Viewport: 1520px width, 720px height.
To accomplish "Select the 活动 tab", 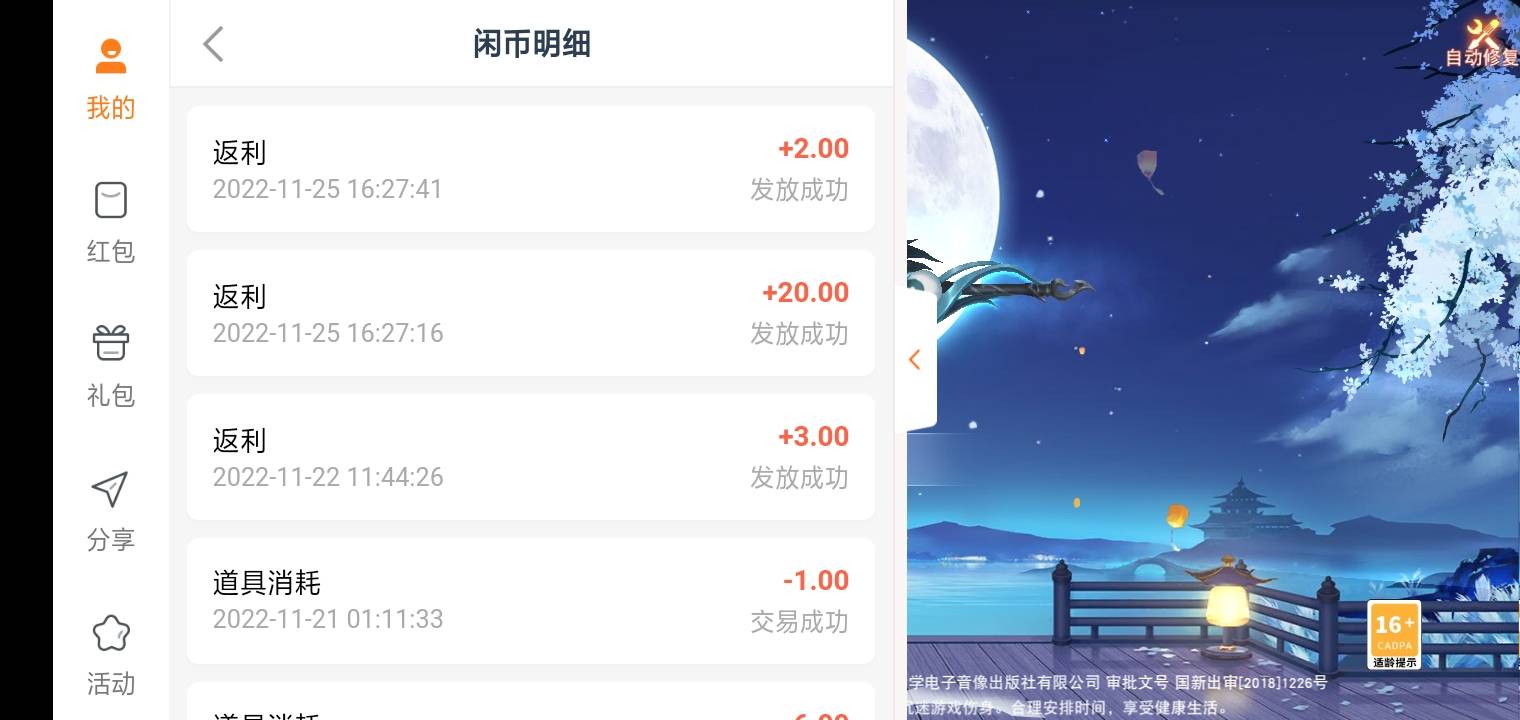I will tap(110, 654).
